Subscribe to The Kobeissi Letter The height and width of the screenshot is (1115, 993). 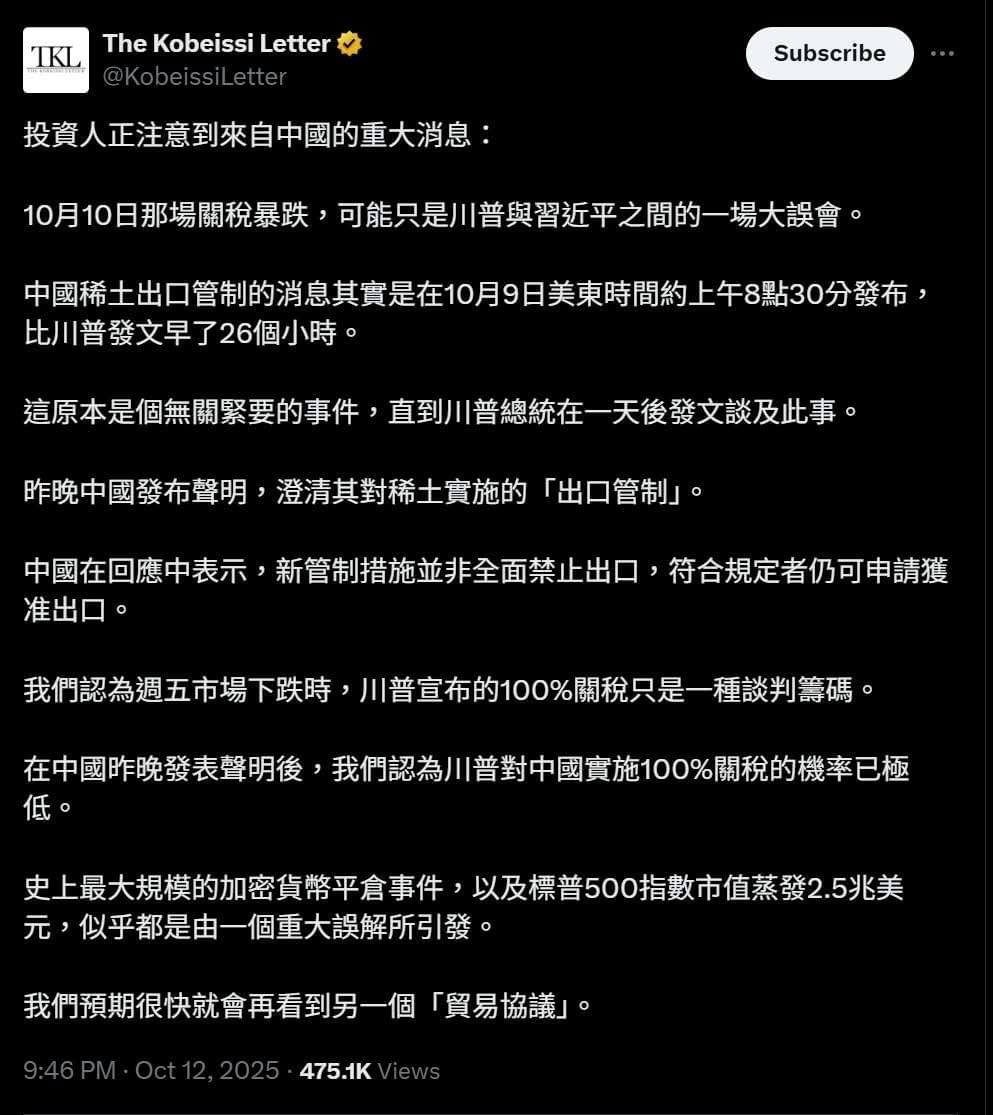[x=829, y=54]
